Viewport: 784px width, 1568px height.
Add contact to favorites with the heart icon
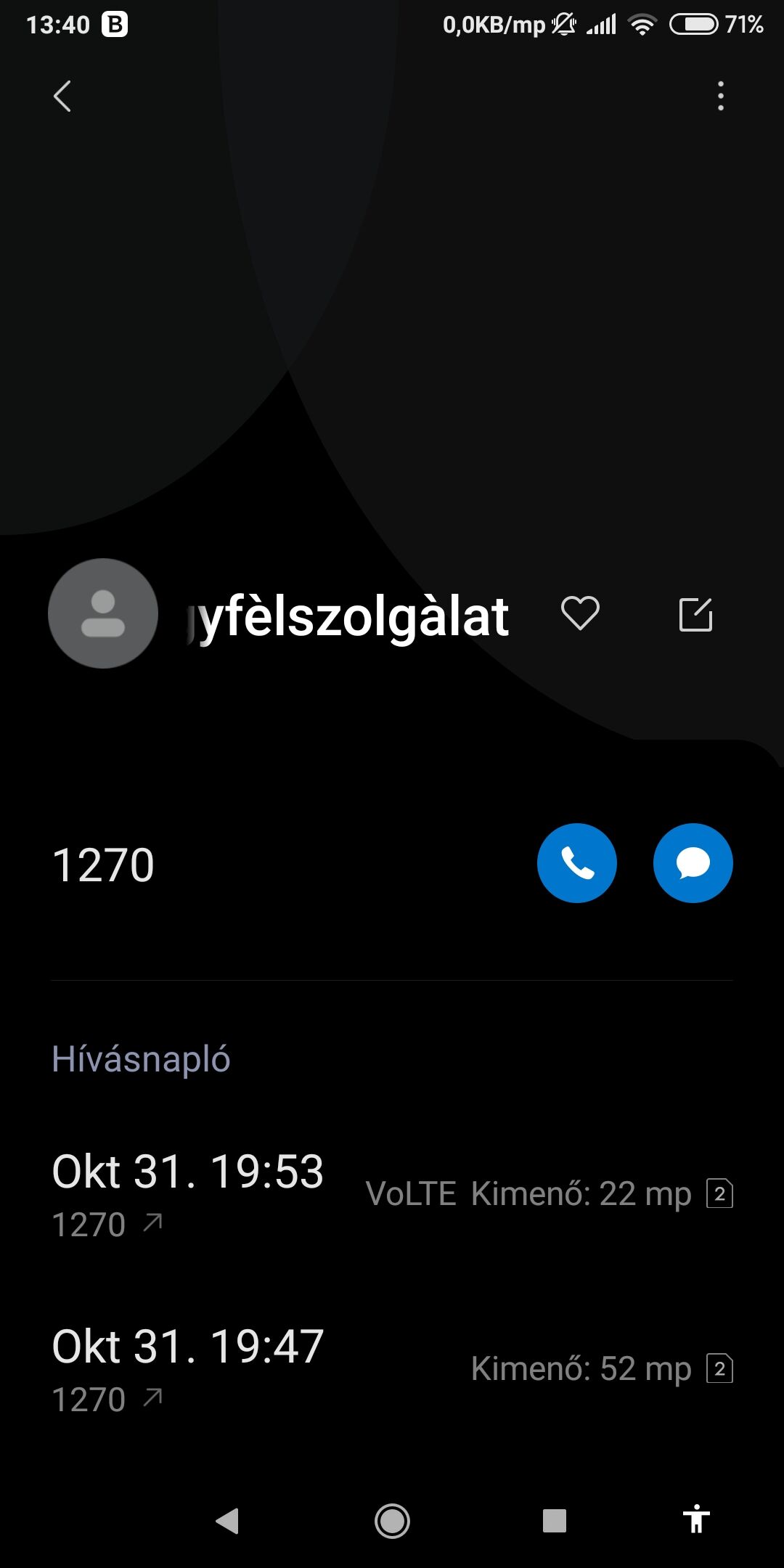580,613
